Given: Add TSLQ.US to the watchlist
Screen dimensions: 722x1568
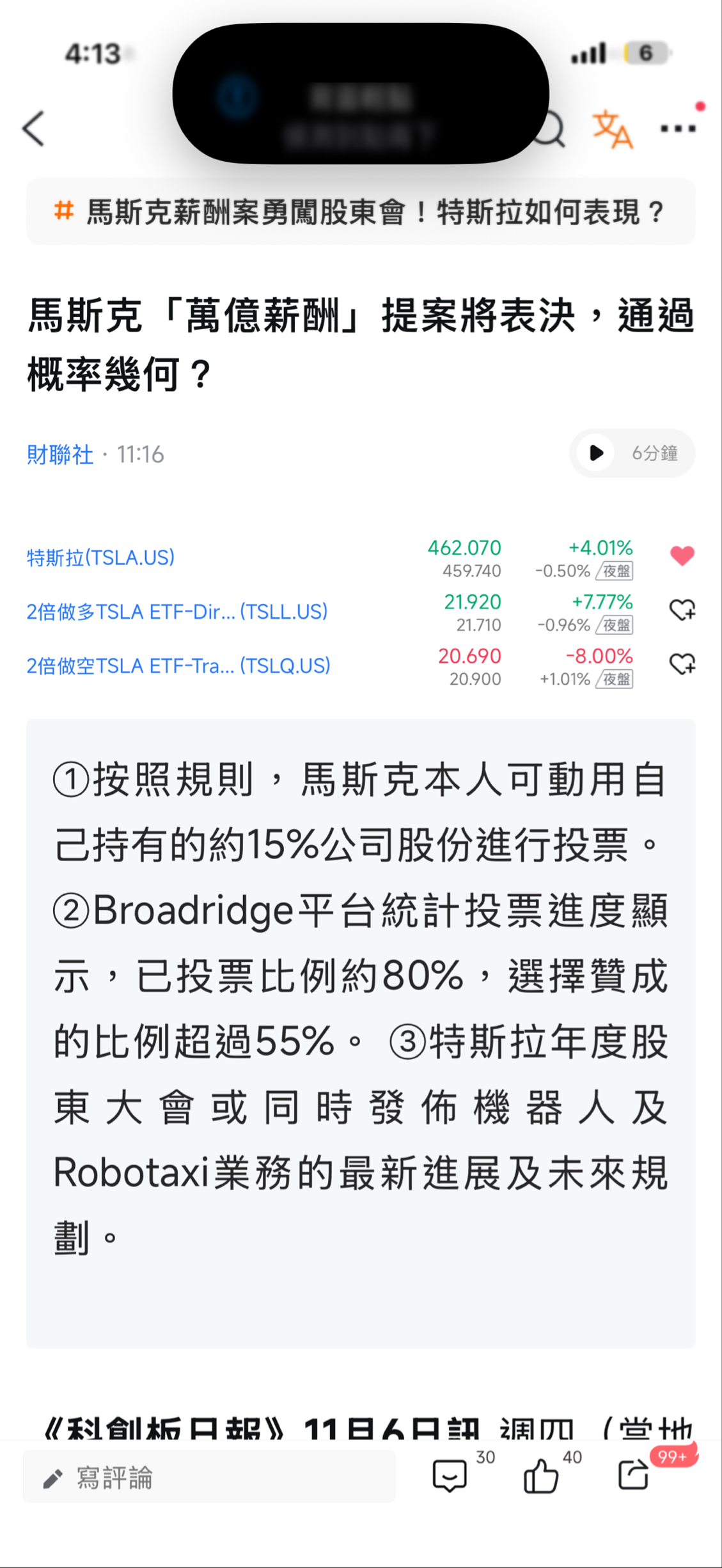Looking at the screenshot, I should [682, 664].
